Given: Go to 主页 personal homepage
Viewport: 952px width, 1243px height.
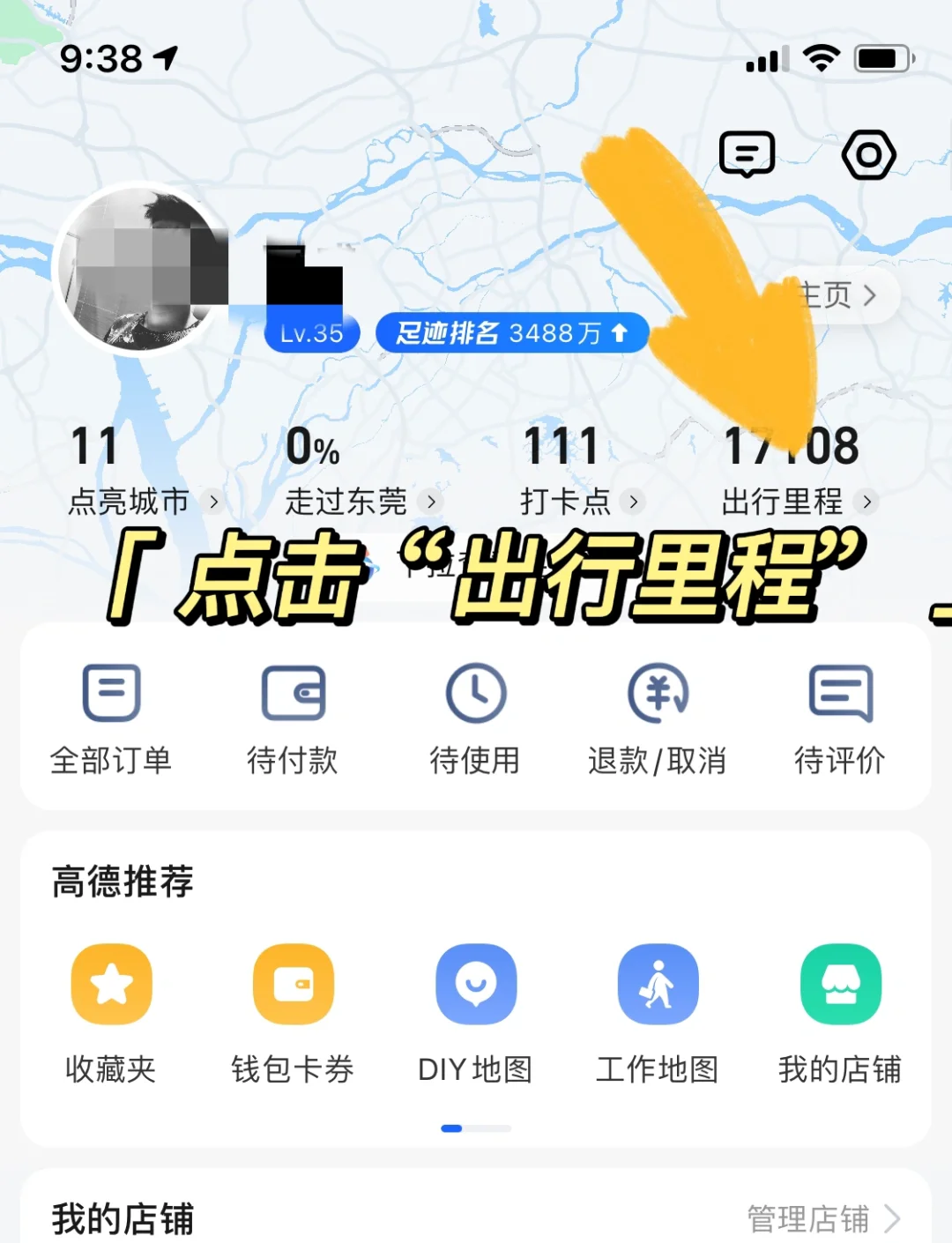Looking at the screenshot, I should click(837, 295).
